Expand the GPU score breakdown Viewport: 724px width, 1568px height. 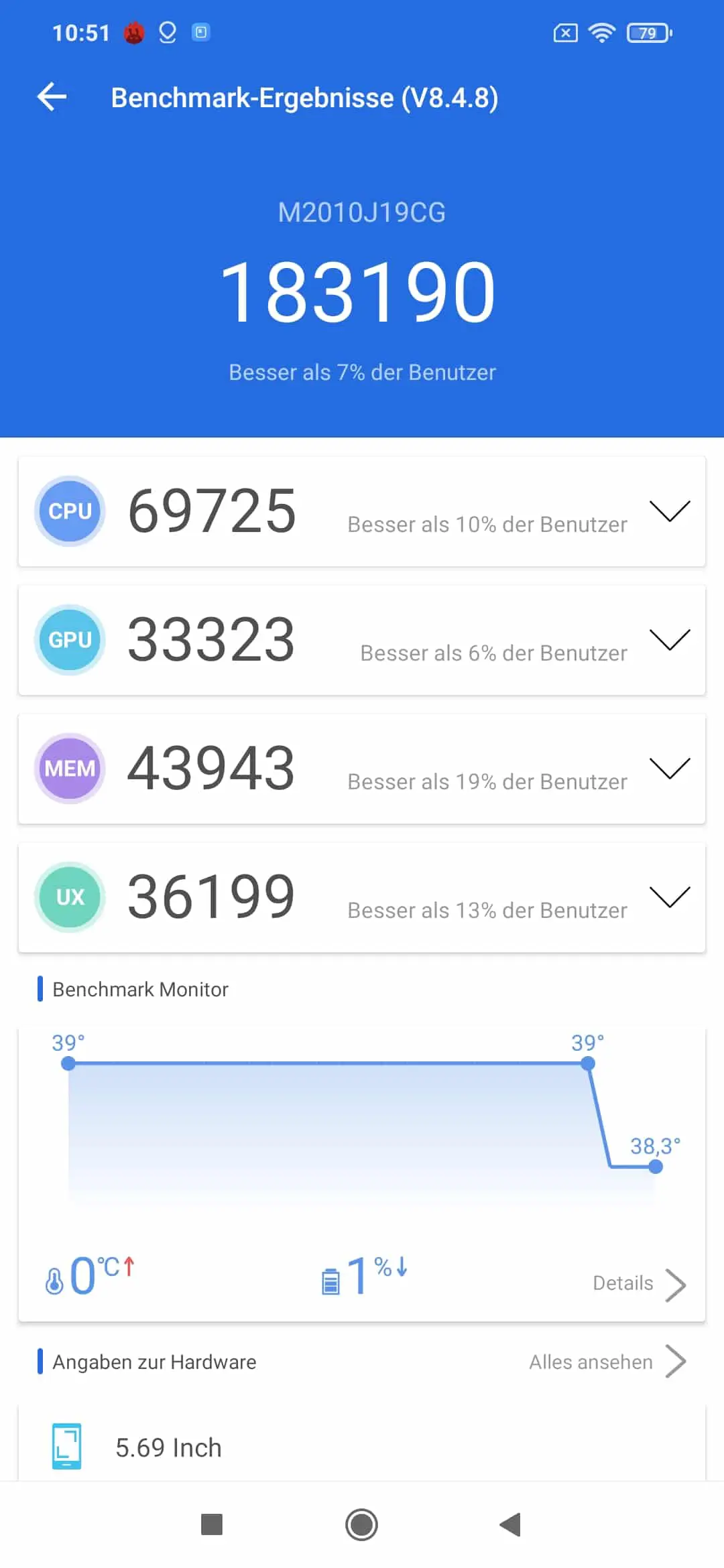670,640
